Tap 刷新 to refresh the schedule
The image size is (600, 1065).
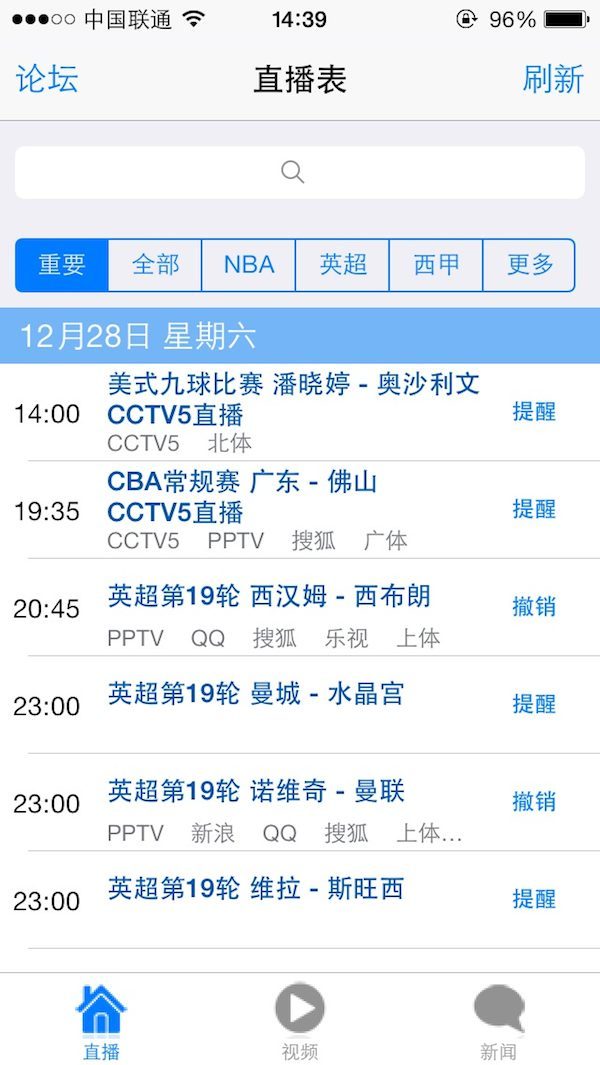[553, 79]
